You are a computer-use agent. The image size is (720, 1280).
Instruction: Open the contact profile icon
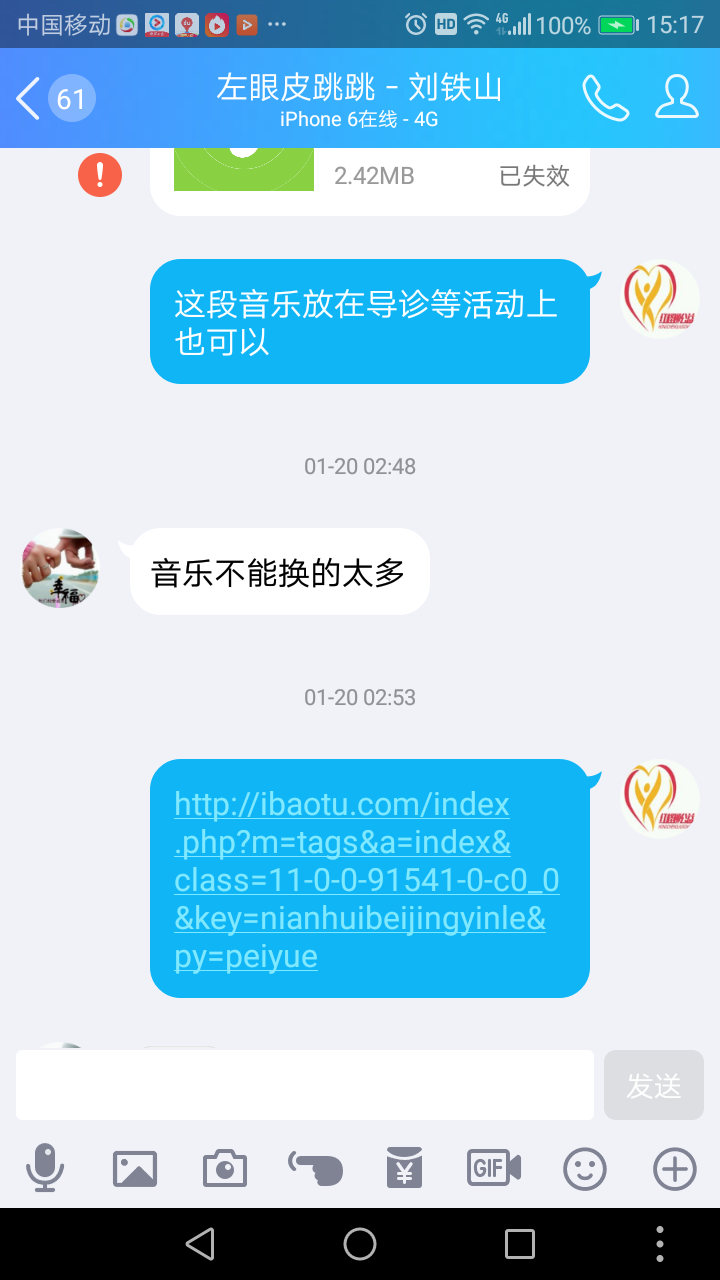coord(677,97)
